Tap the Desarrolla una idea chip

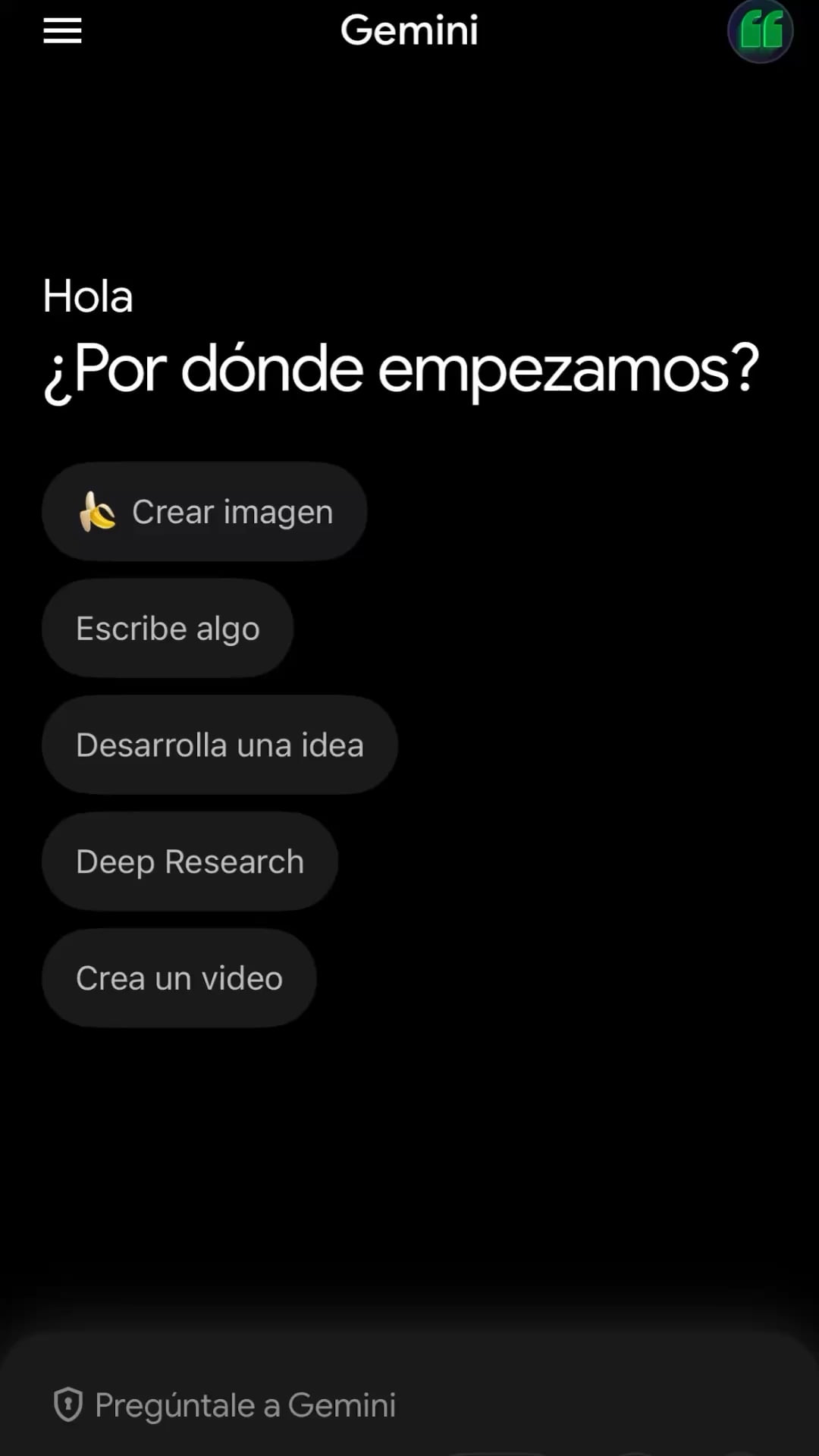coord(220,745)
